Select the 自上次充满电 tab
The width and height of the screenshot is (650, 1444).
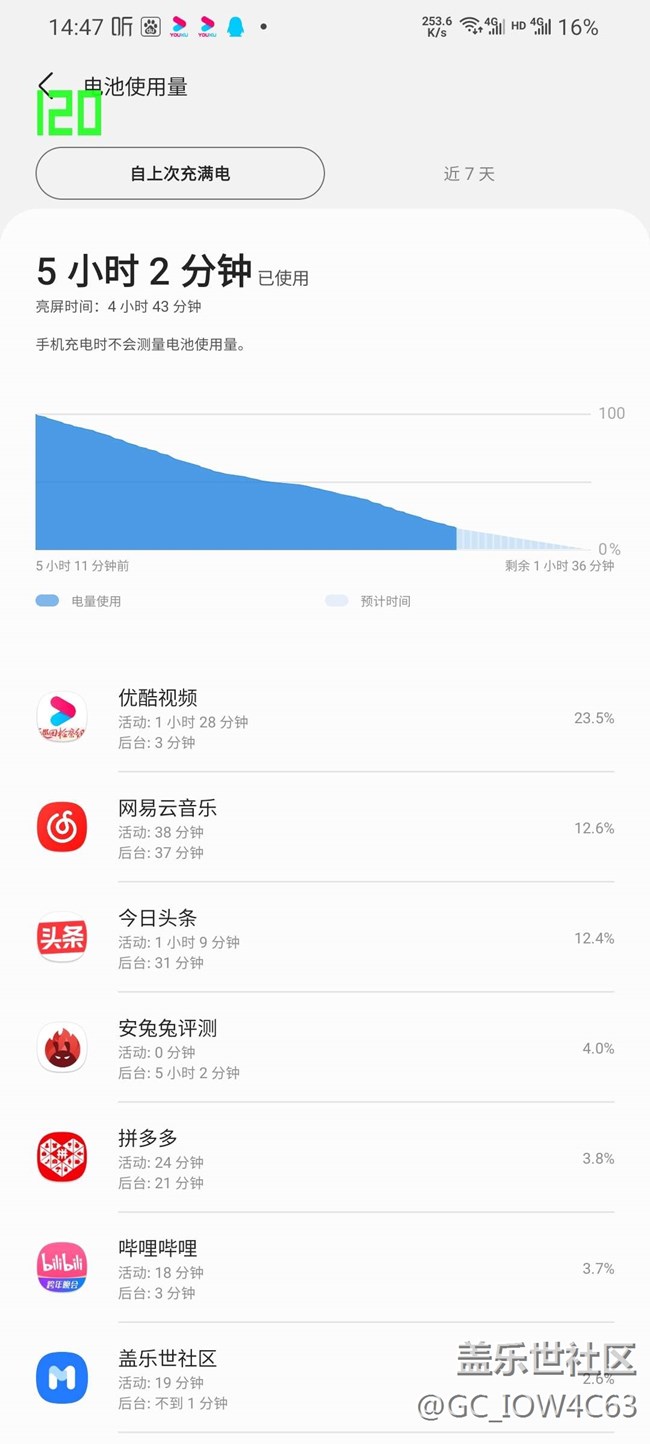coord(180,174)
